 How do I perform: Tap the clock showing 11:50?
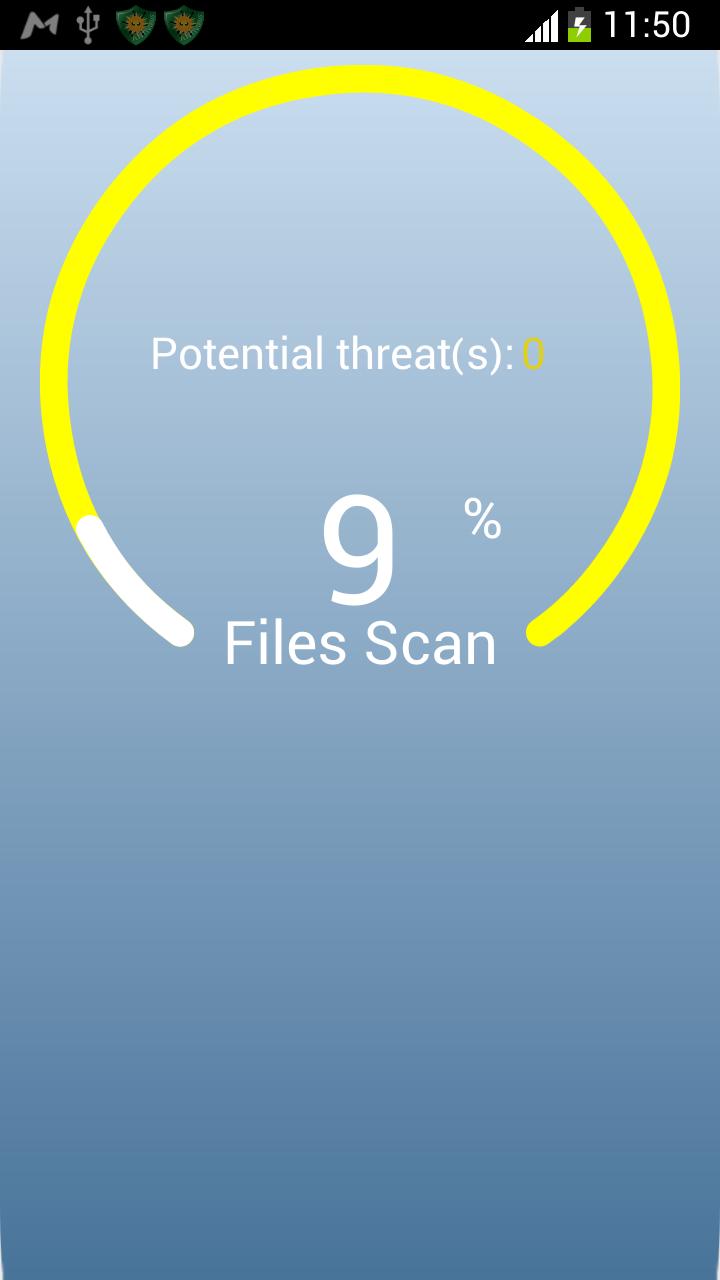coord(650,27)
